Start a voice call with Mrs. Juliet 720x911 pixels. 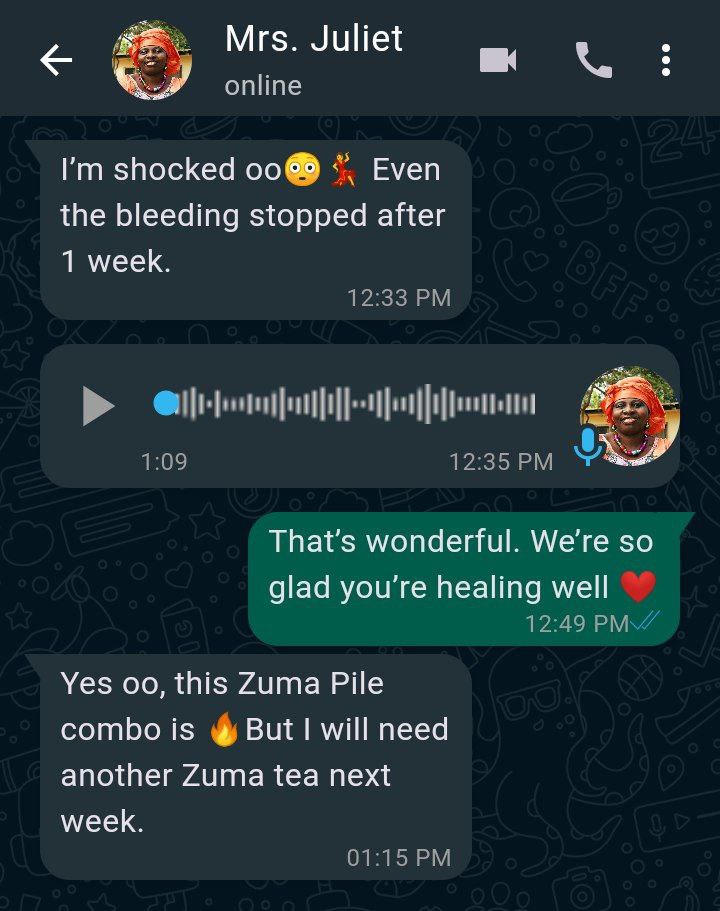593,61
